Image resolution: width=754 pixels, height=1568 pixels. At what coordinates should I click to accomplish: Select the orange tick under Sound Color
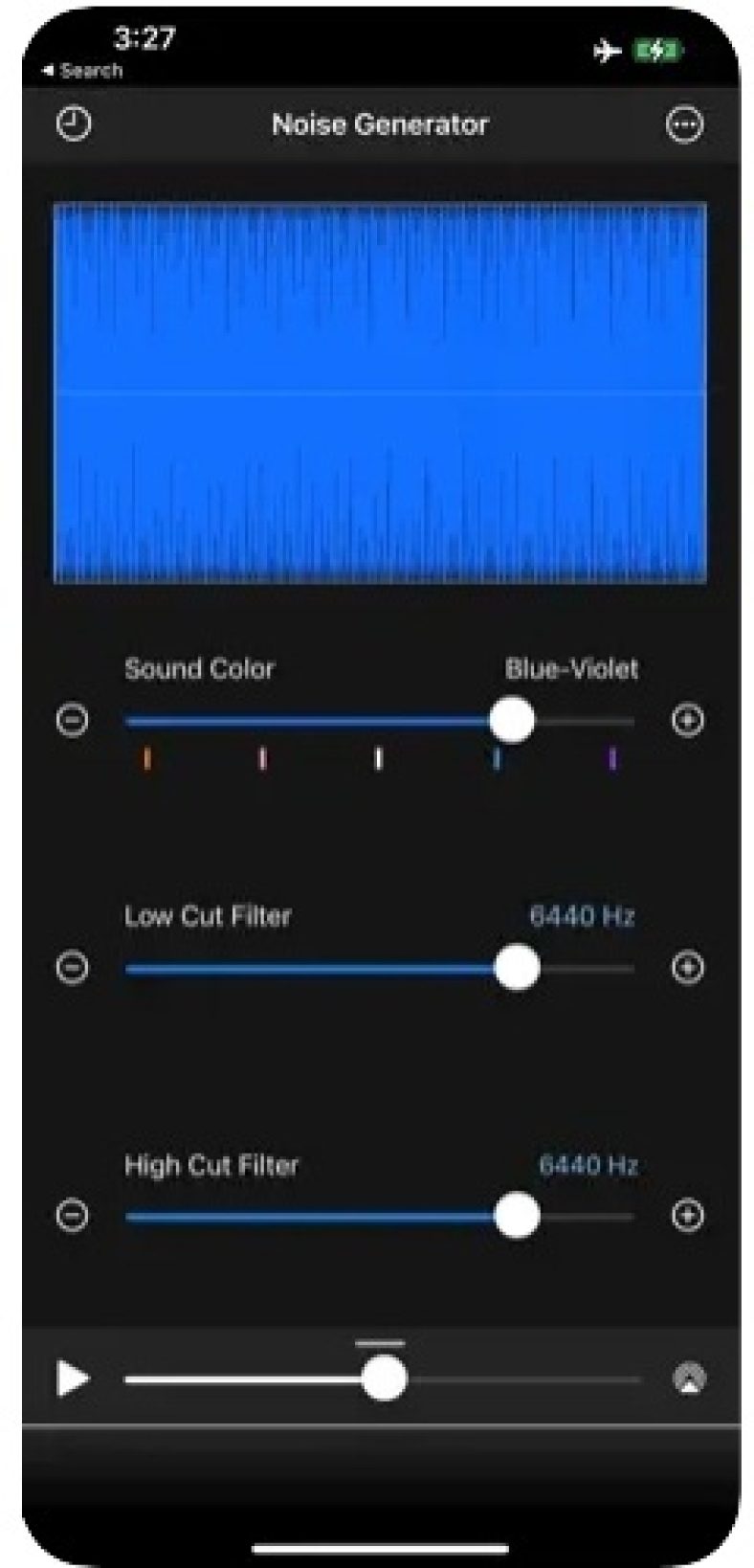146,757
